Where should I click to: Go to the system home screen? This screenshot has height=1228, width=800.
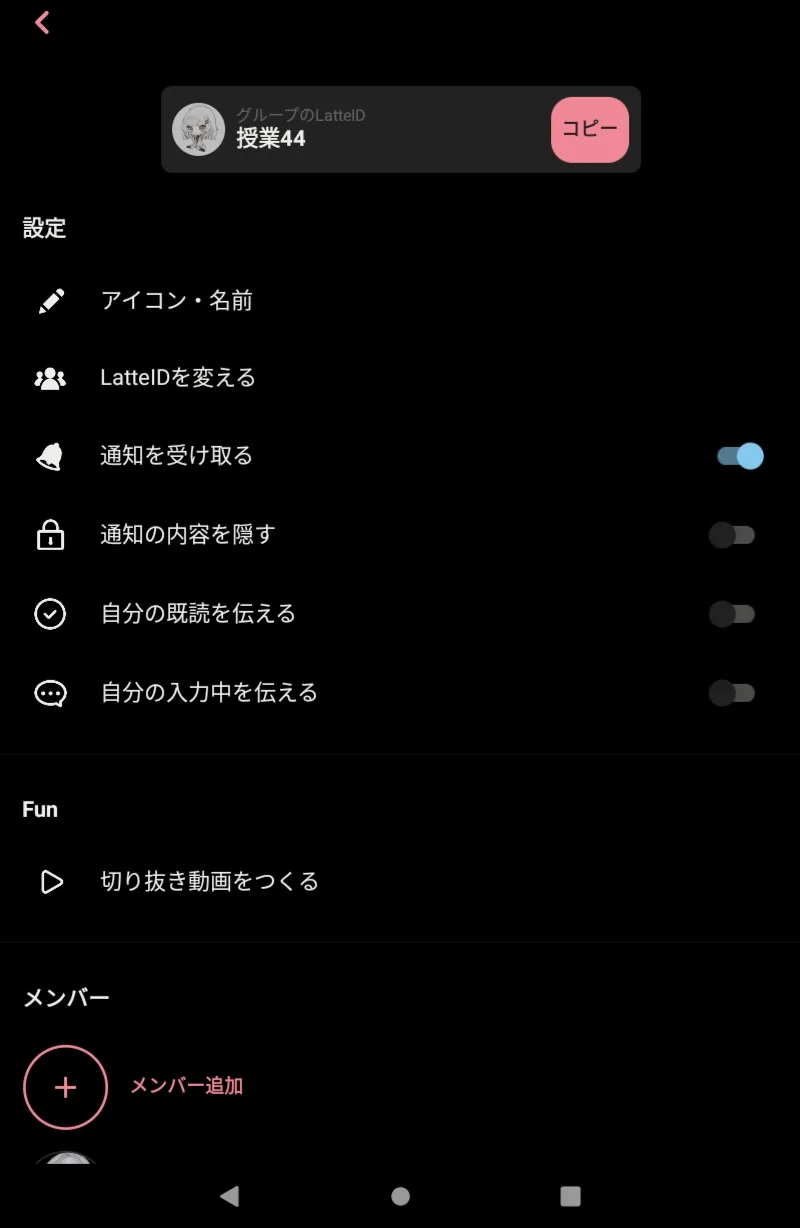(400, 1196)
